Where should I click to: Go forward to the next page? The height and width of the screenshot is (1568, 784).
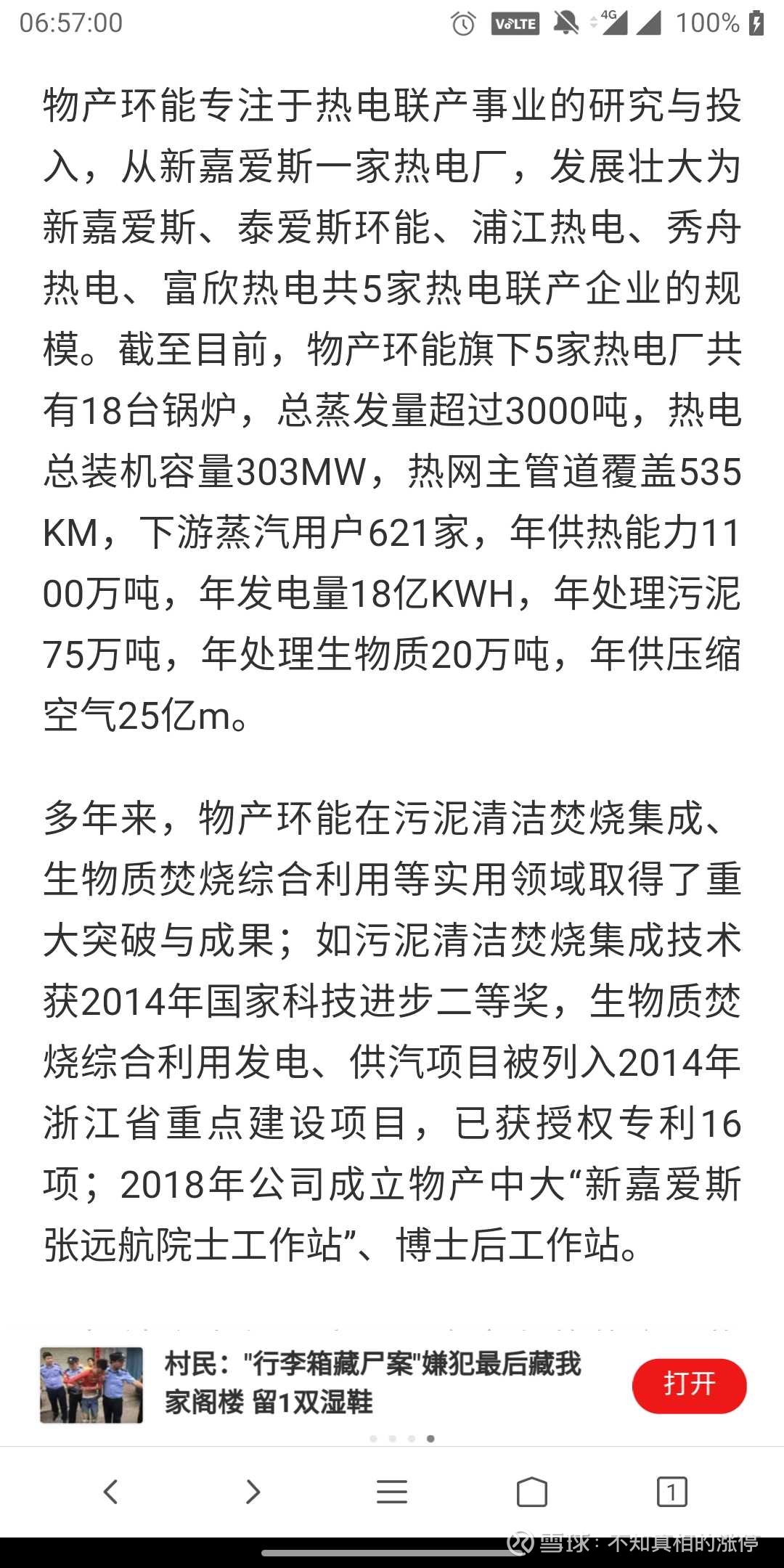tap(252, 1493)
